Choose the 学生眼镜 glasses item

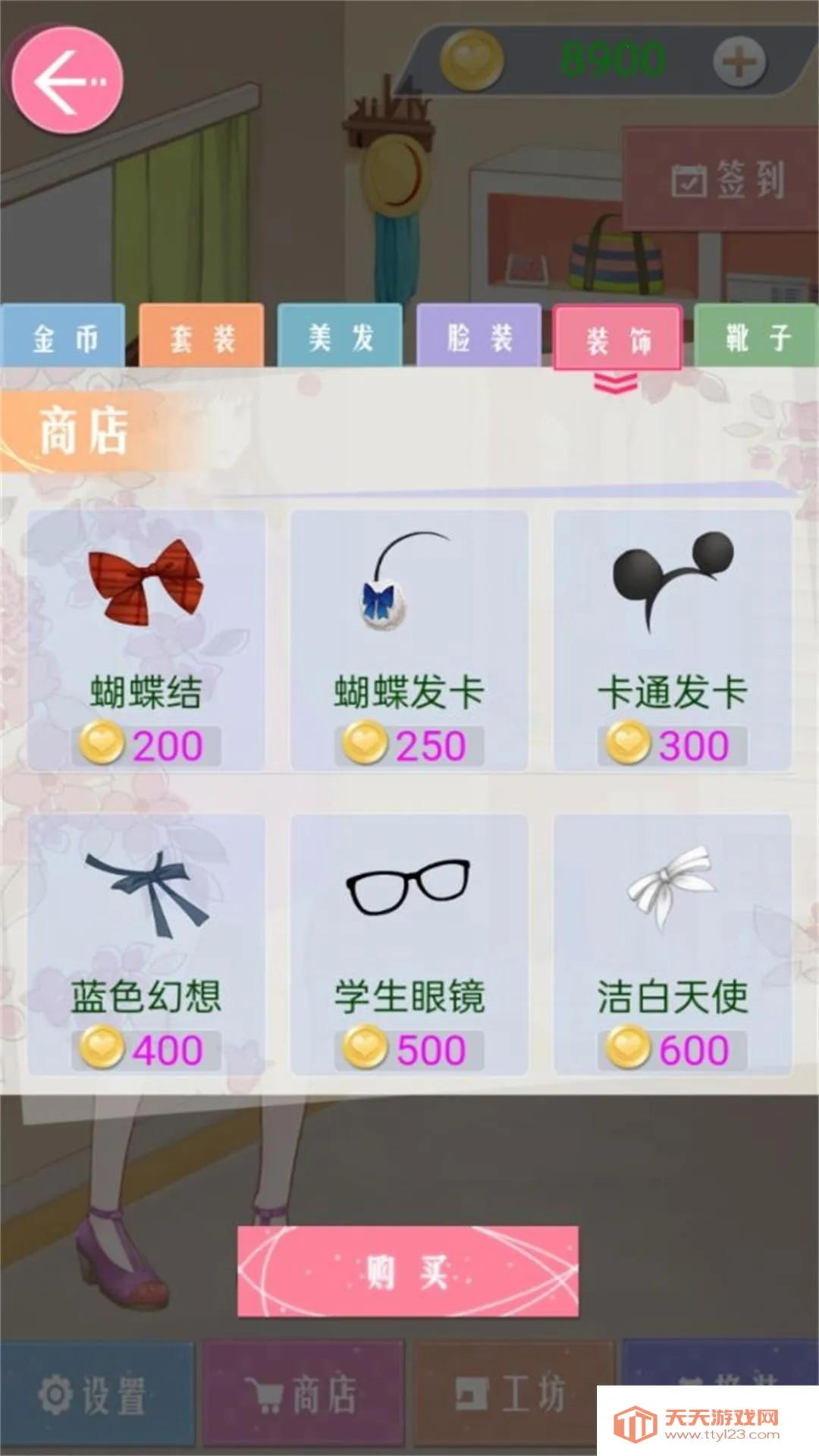(409, 944)
